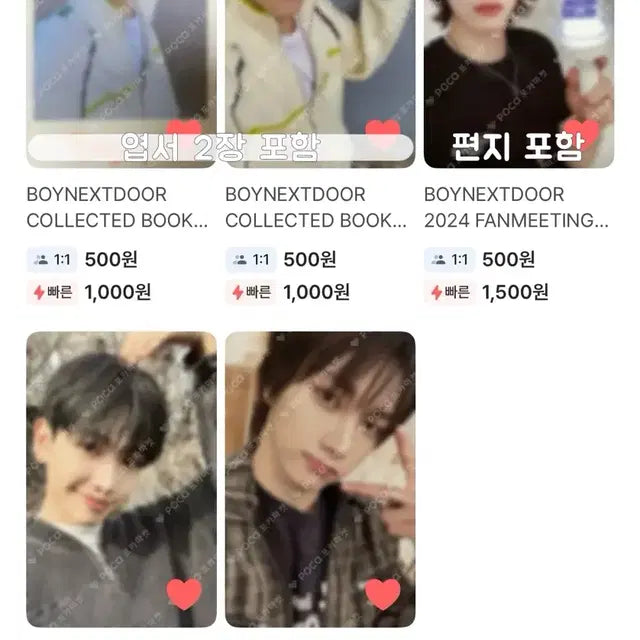Heart the COLLECTED BOOK card with cream jacket
640x640 pixels.
[382, 133]
